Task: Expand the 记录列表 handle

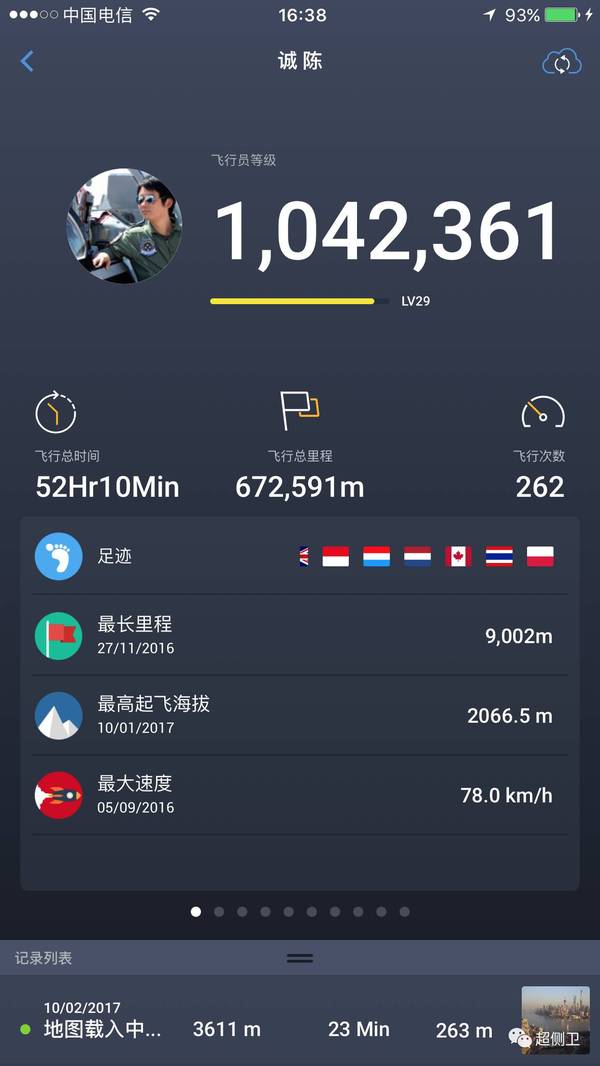Action: pyautogui.click(x=300, y=958)
